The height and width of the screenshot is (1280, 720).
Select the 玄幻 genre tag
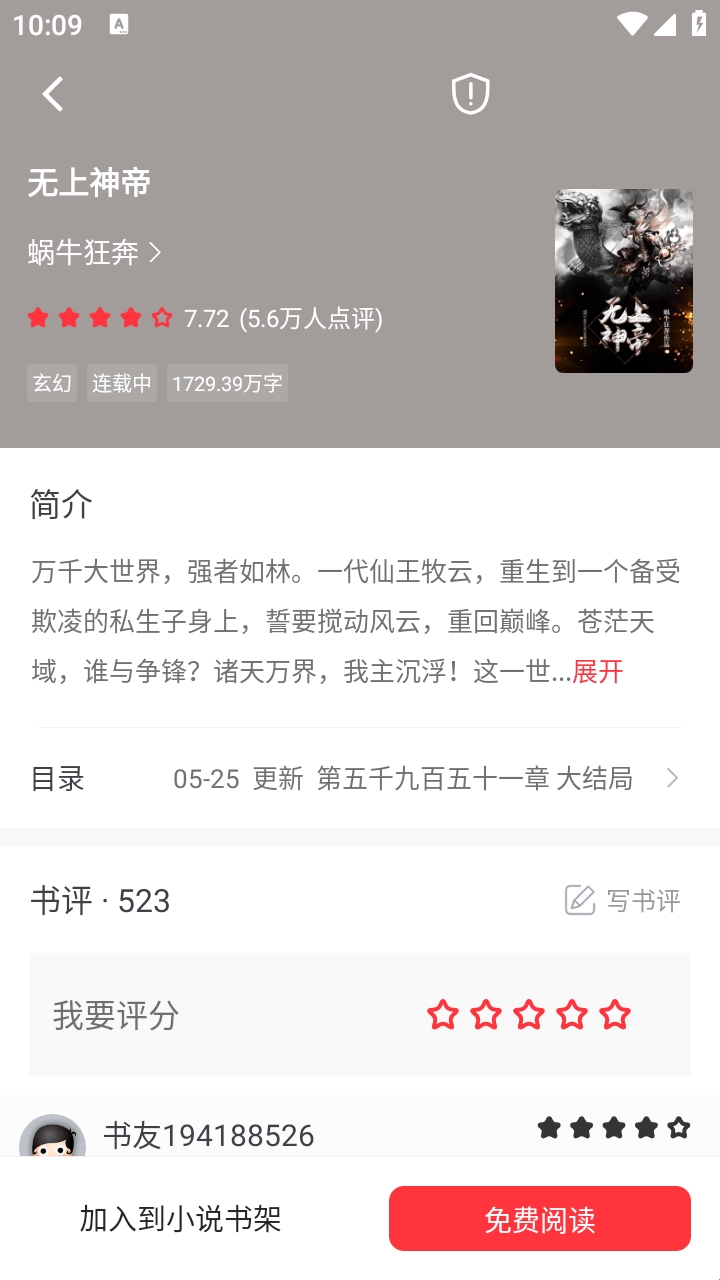[x=52, y=383]
